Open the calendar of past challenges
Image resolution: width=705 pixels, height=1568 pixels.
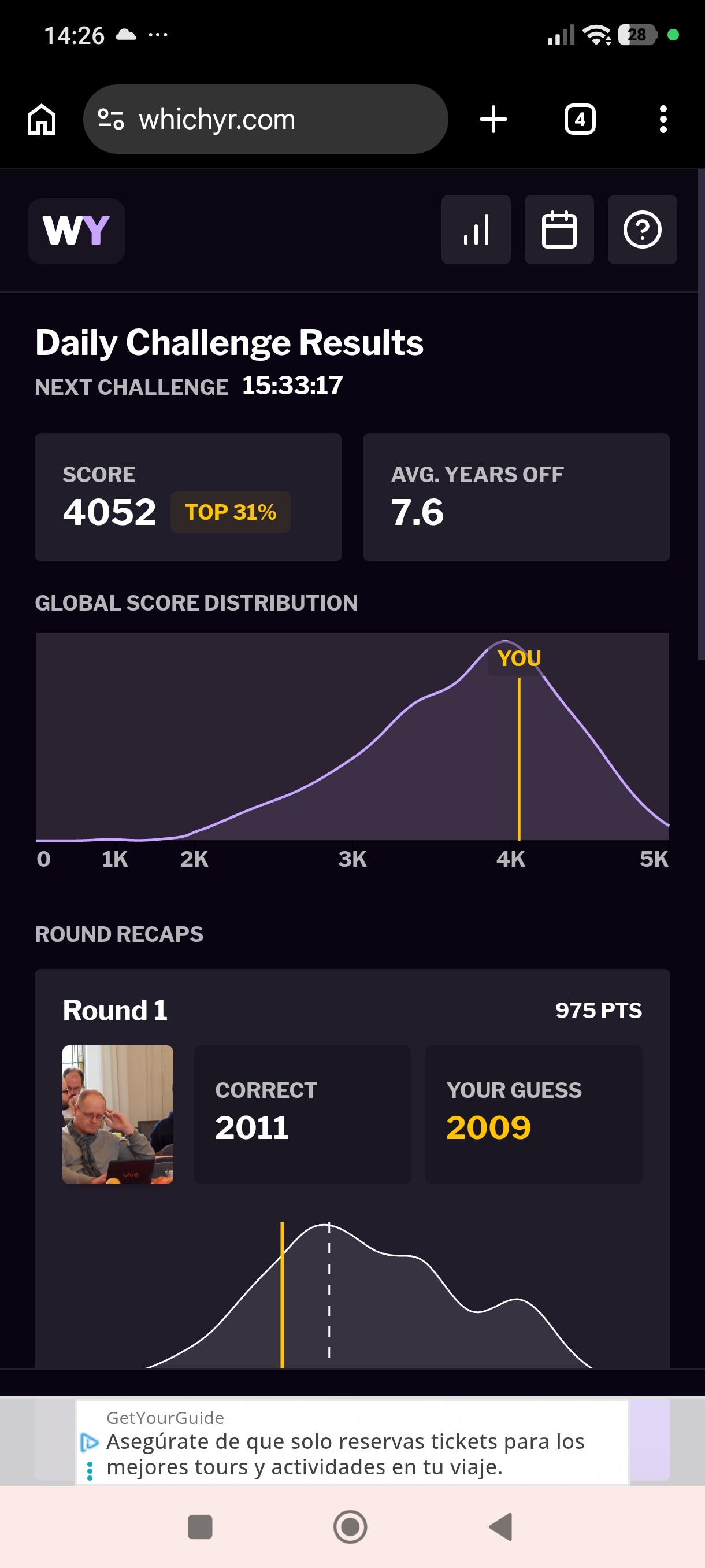[x=558, y=230]
